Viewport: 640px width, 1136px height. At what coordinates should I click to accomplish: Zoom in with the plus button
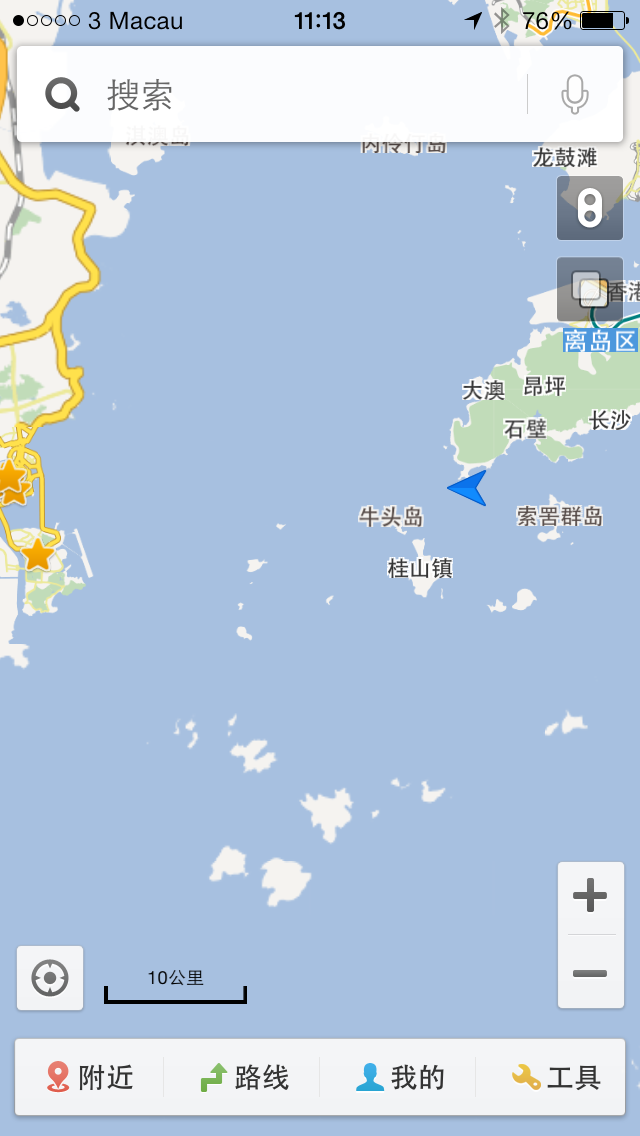point(590,896)
